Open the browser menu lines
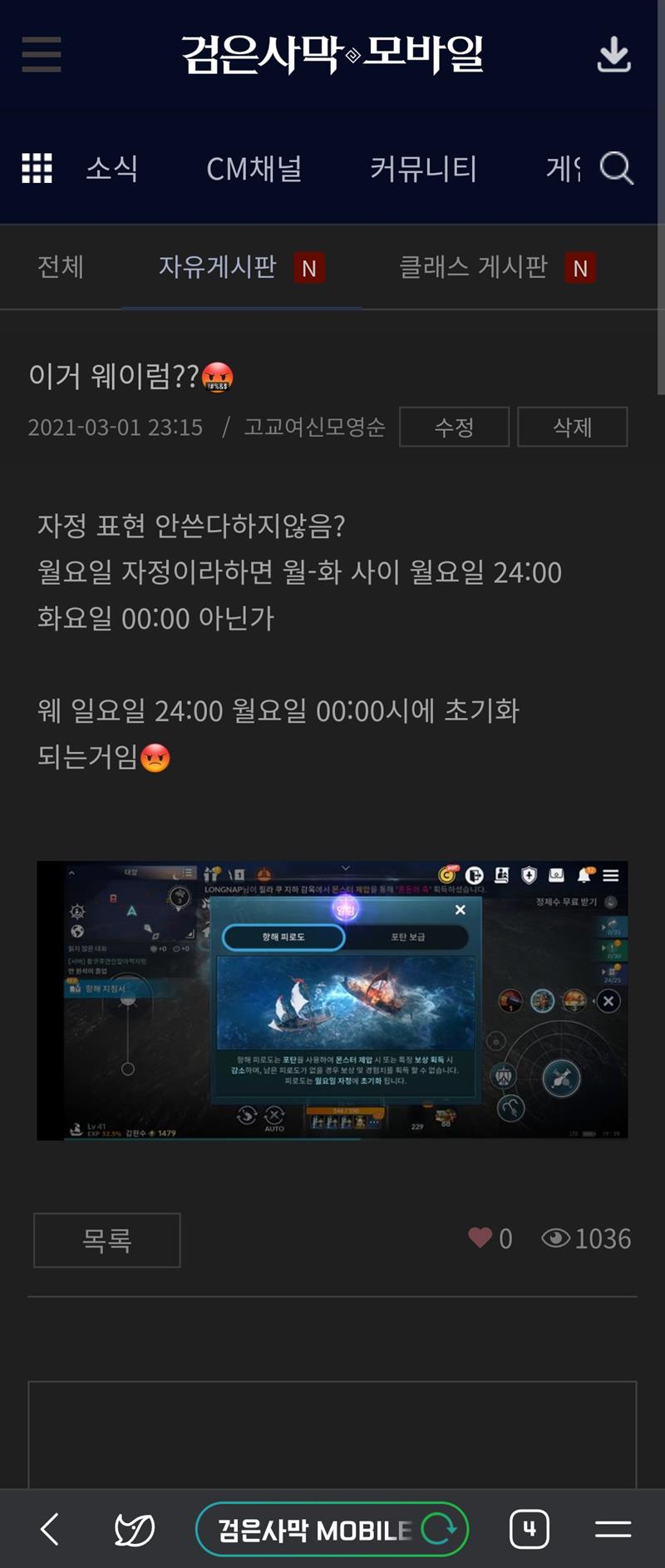The image size is (665, 1568). pos(613,1529)
